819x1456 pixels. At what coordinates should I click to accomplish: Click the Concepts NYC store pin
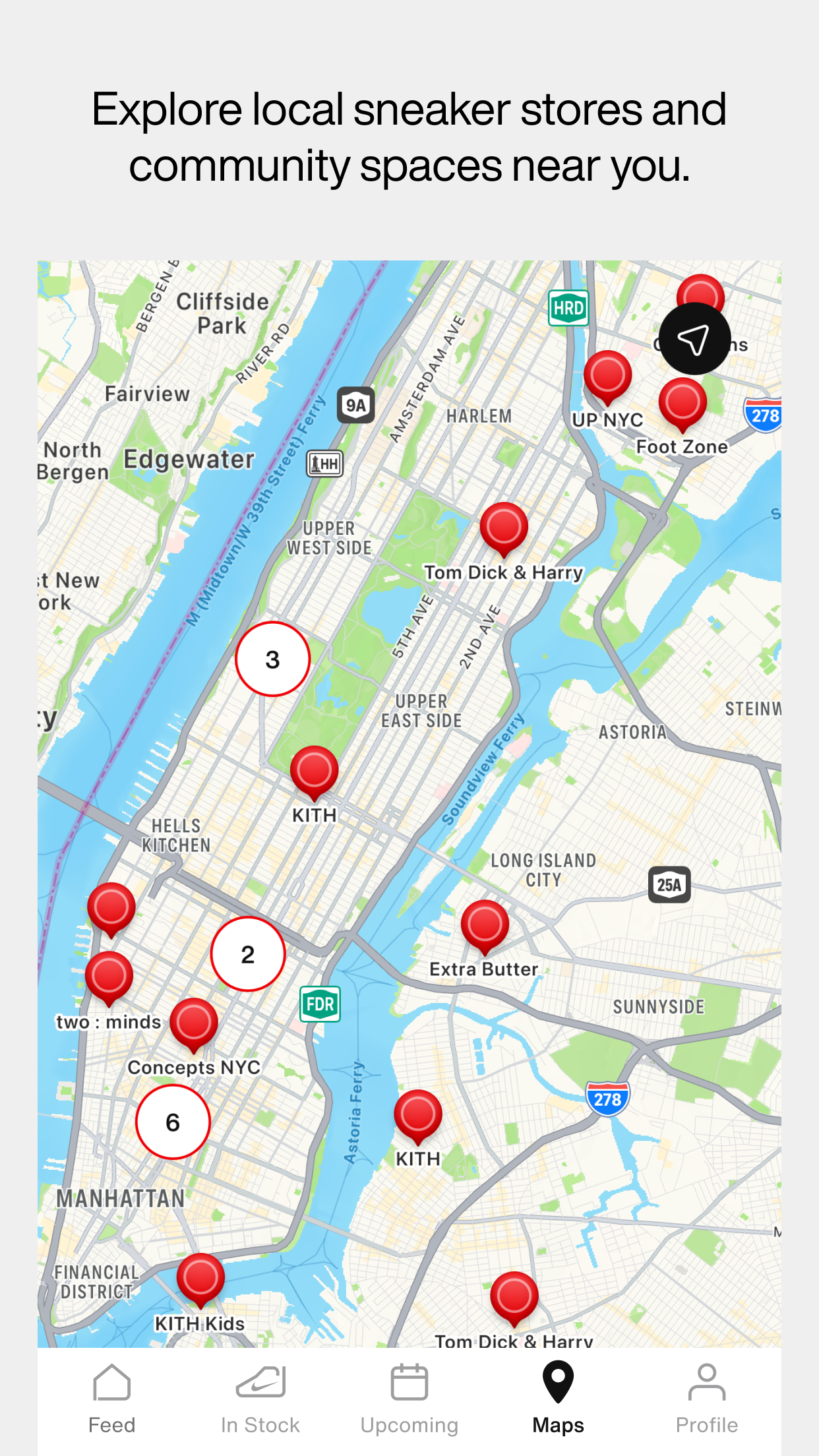click(193, 1022)
